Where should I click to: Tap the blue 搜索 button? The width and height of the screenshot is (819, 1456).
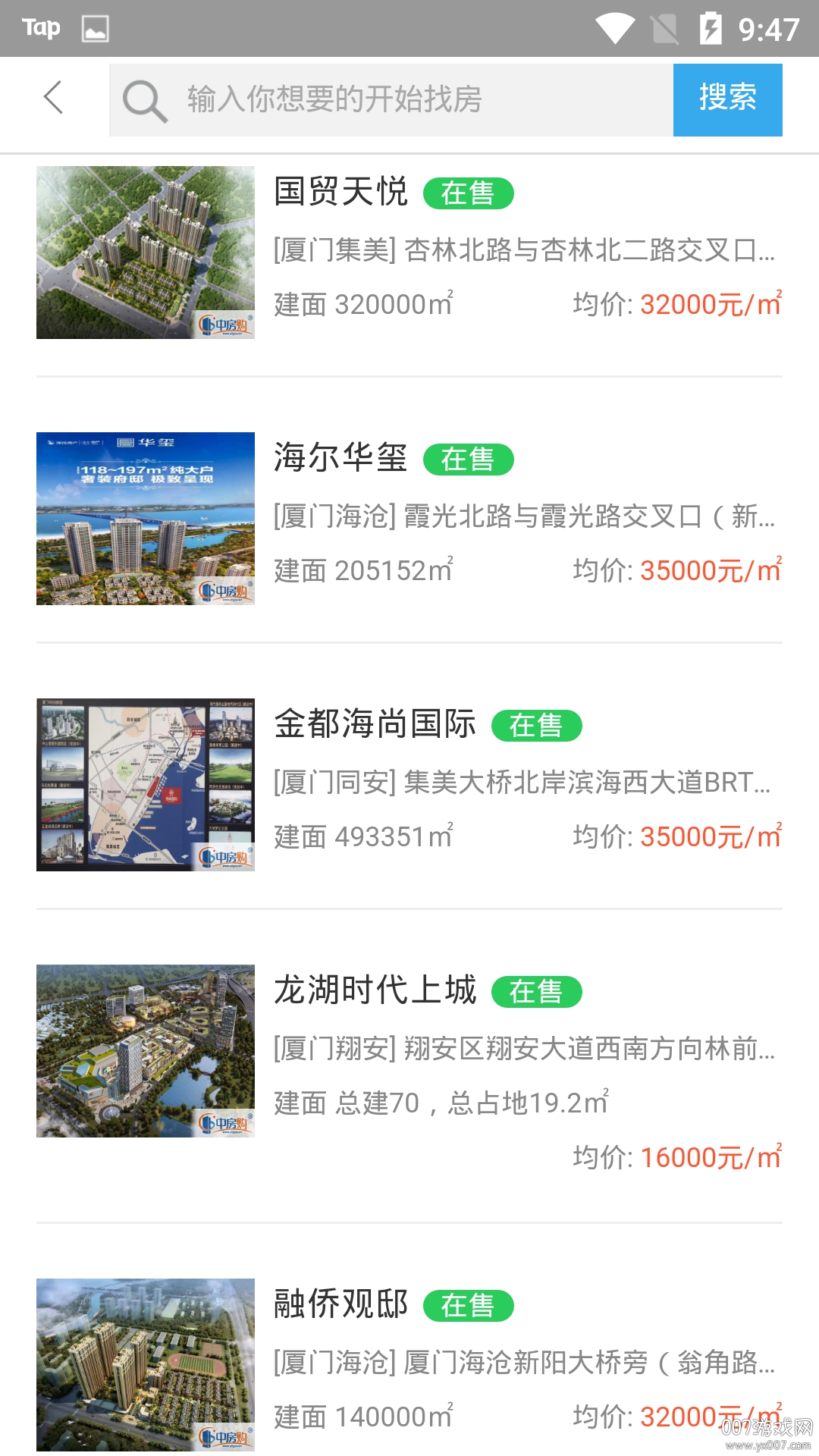coord(727,99)
